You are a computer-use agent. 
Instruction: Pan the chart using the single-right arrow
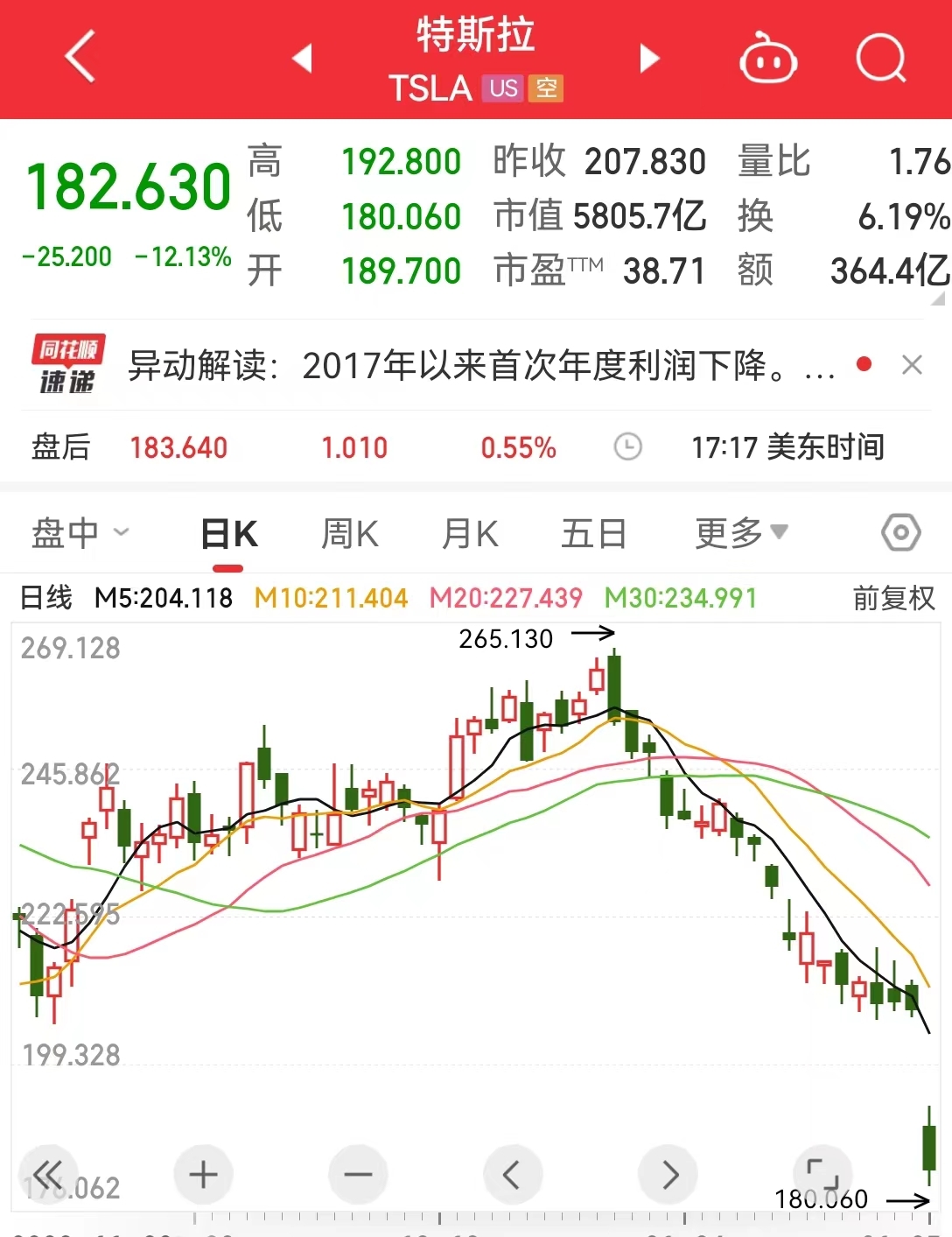668,1174
